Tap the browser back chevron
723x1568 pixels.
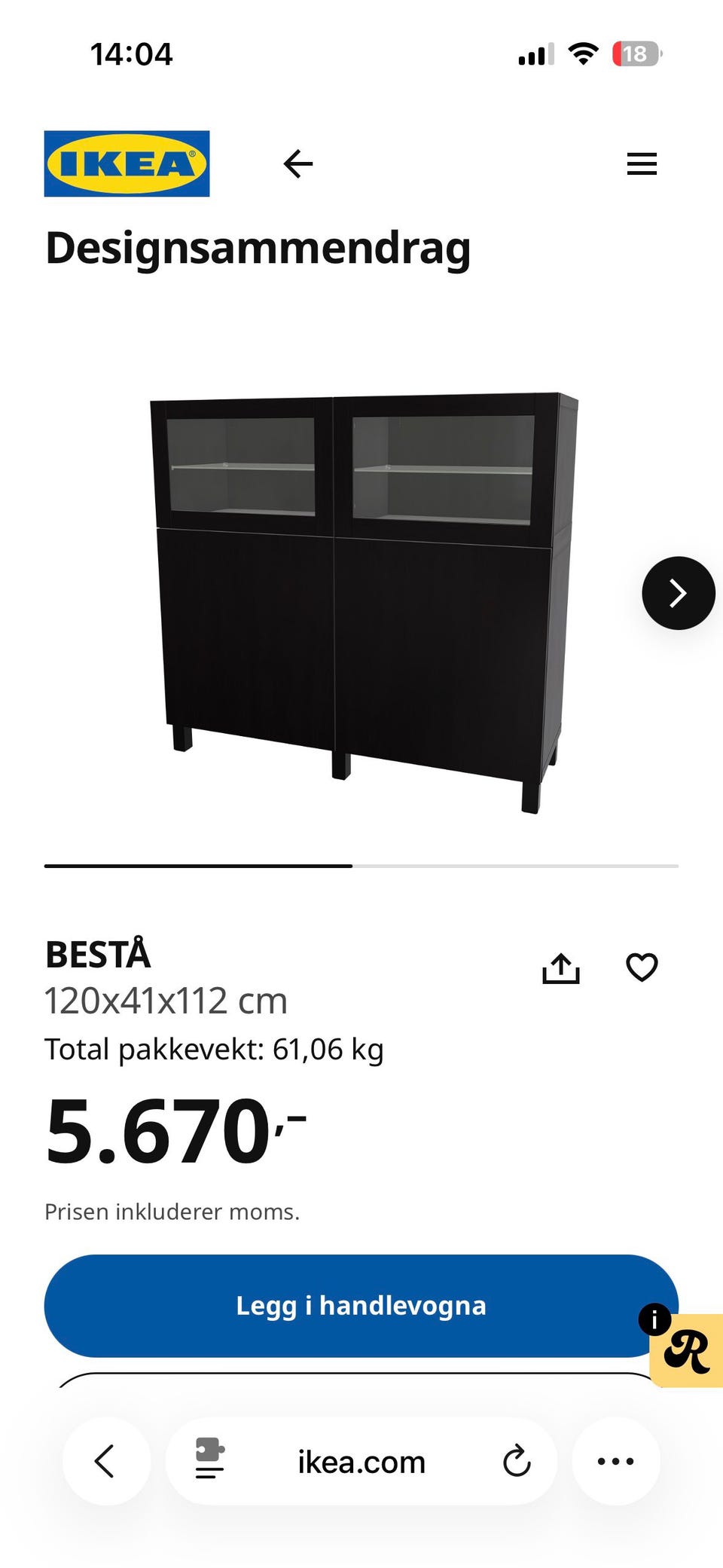pyautogui.click(x=105, y=1461)
